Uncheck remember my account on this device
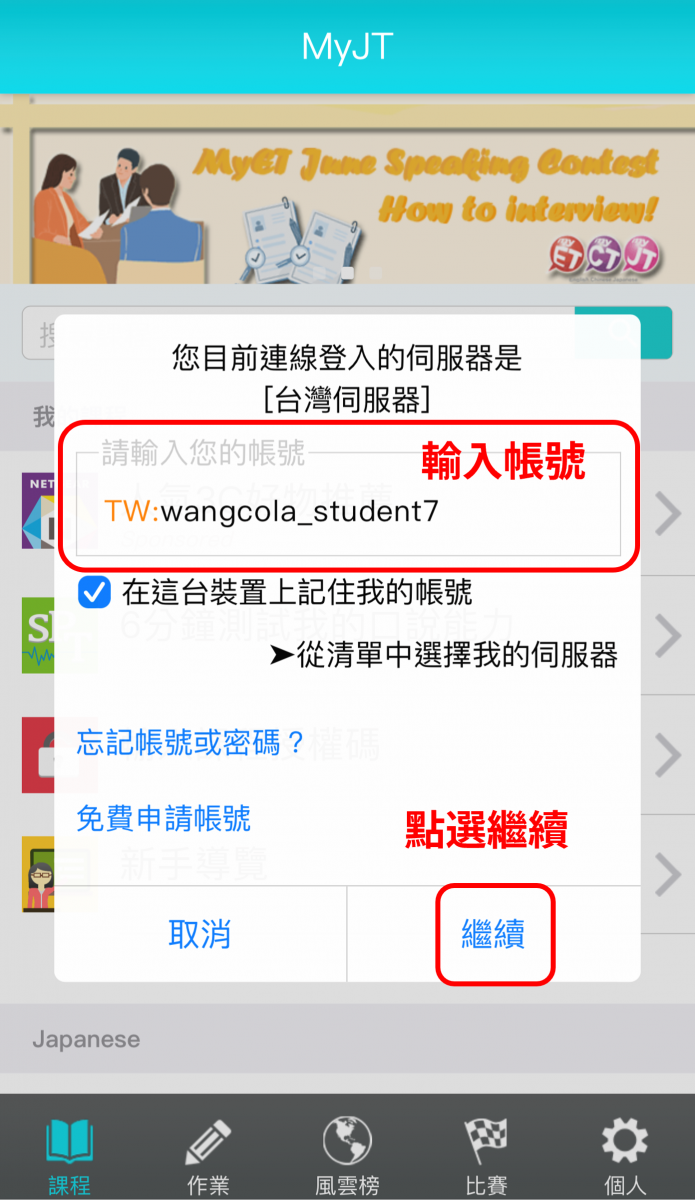 tap(94, 593)
